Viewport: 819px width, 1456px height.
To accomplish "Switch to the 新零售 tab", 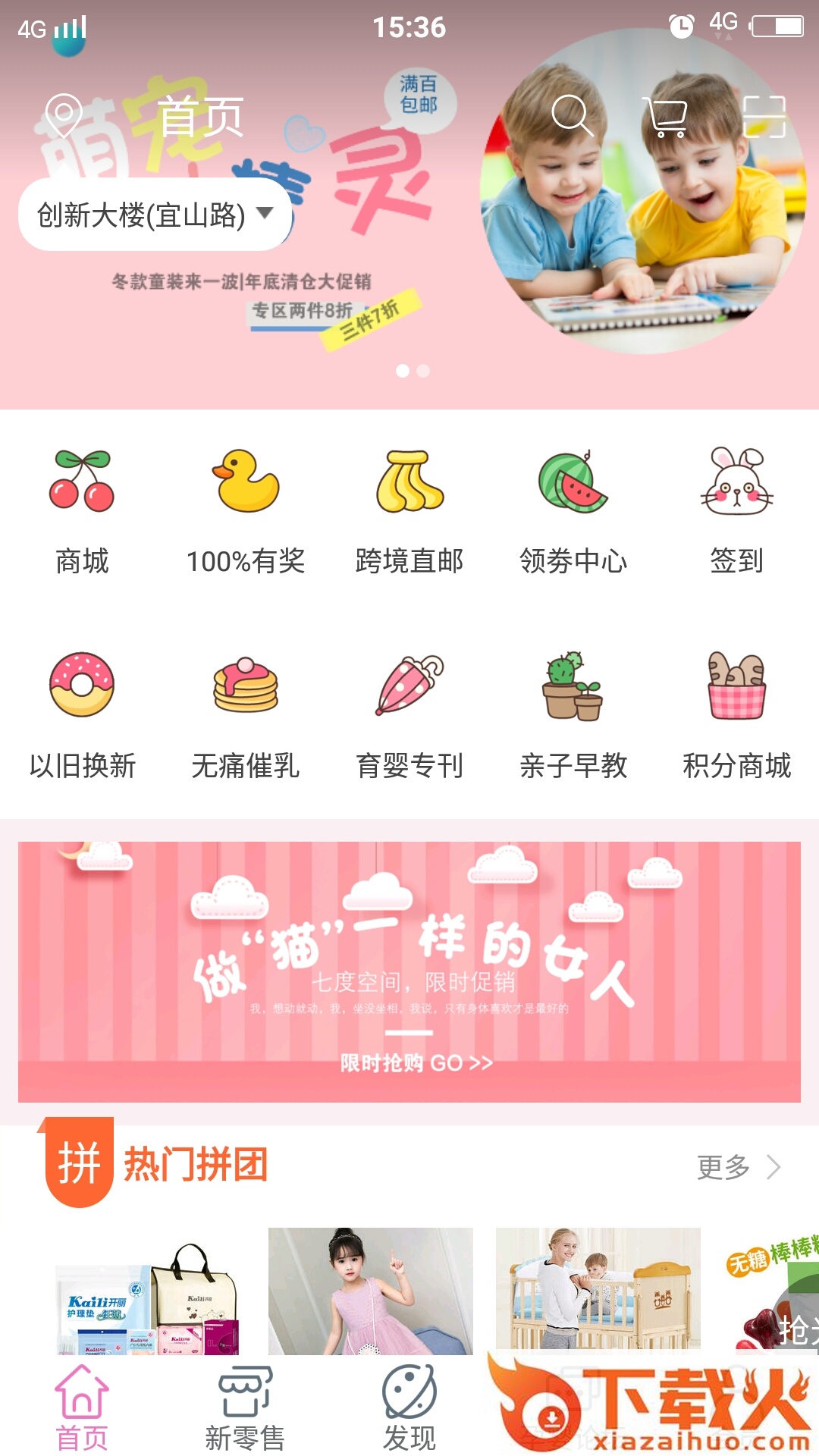I will pos(245,1407).
